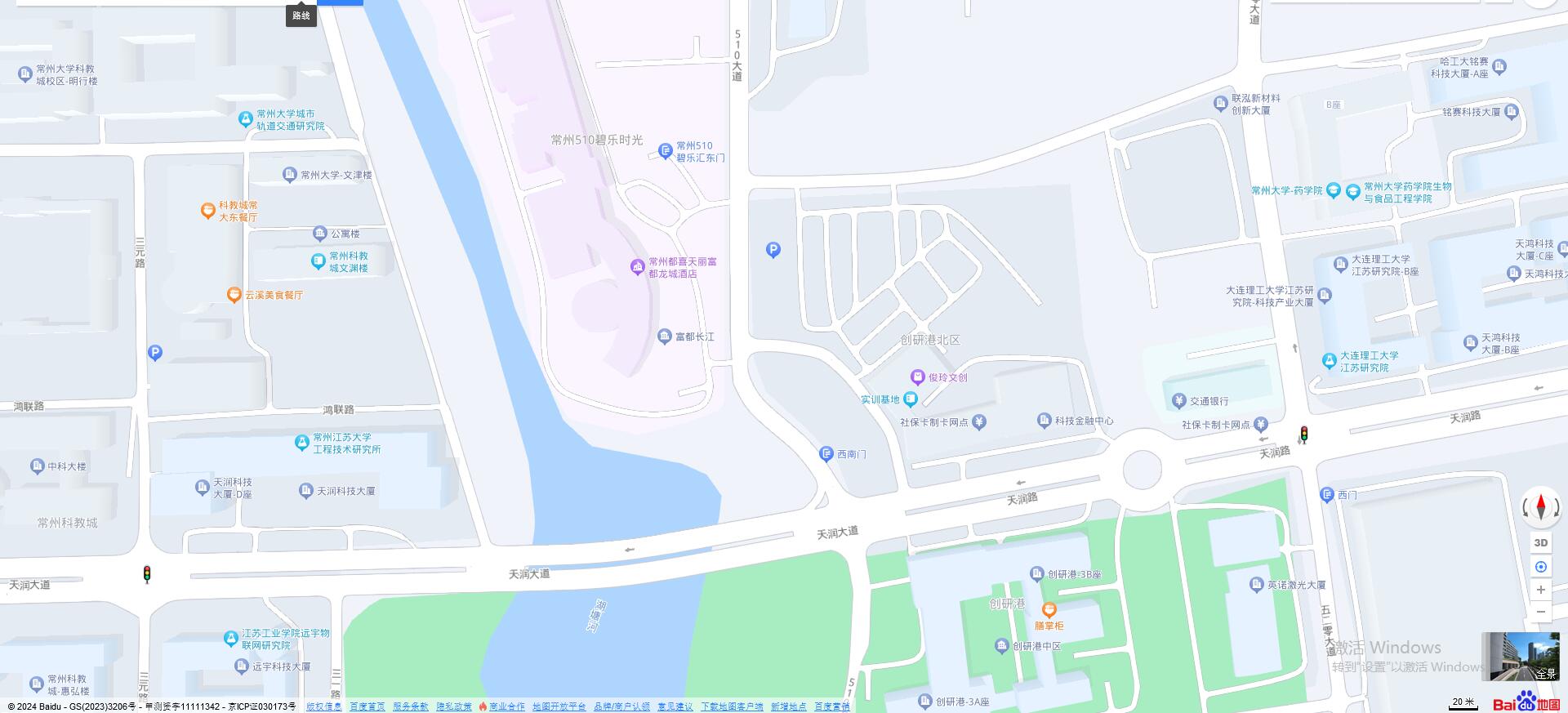
Task: Select 常州都喜天丽富都龙城酒店 hotel marker
Action: [637, 267]
